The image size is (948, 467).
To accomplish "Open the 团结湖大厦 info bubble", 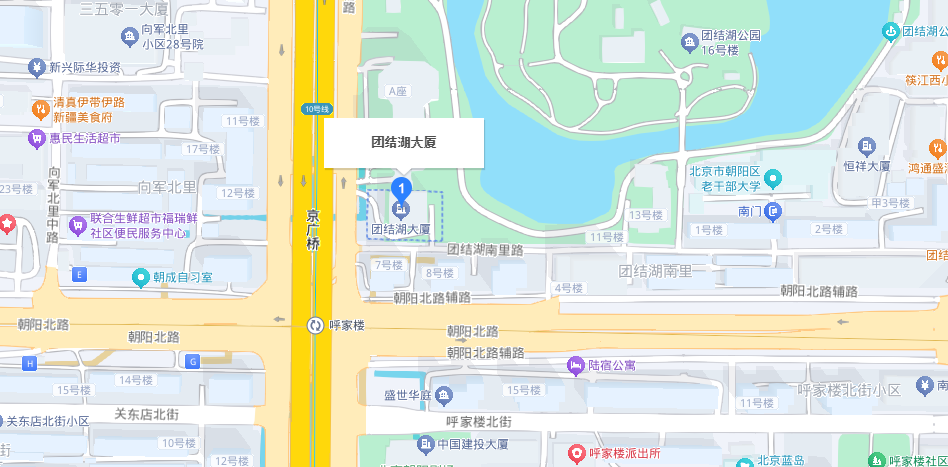I will 403,143.
